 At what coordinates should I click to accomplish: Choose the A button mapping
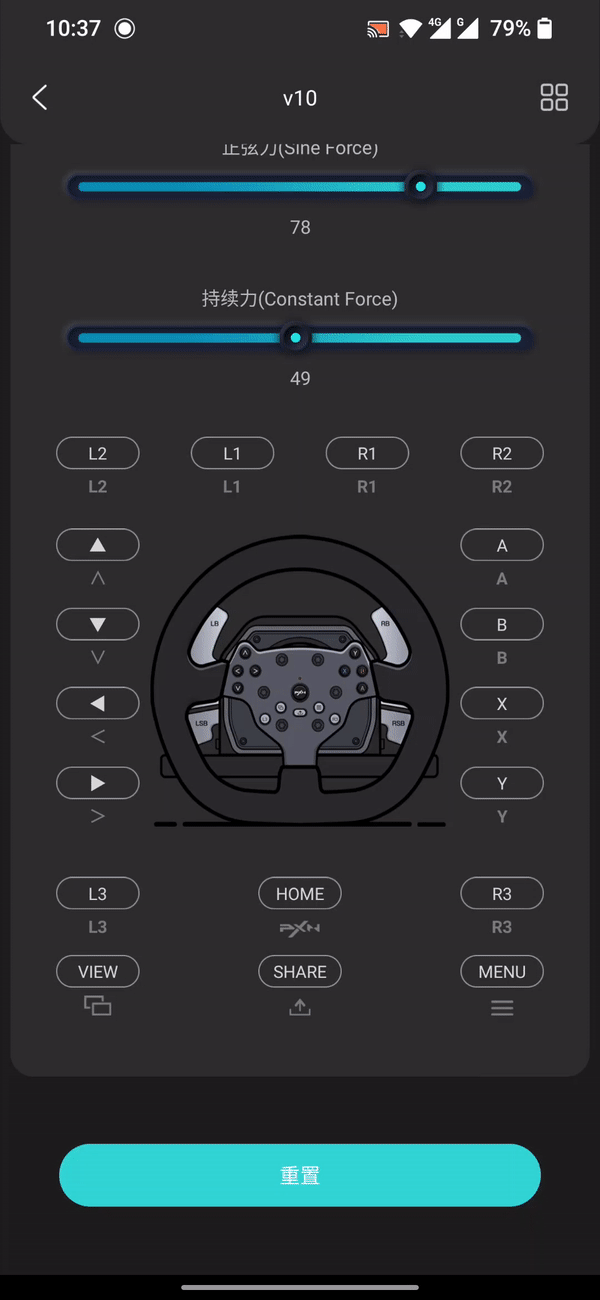point(502,545)
